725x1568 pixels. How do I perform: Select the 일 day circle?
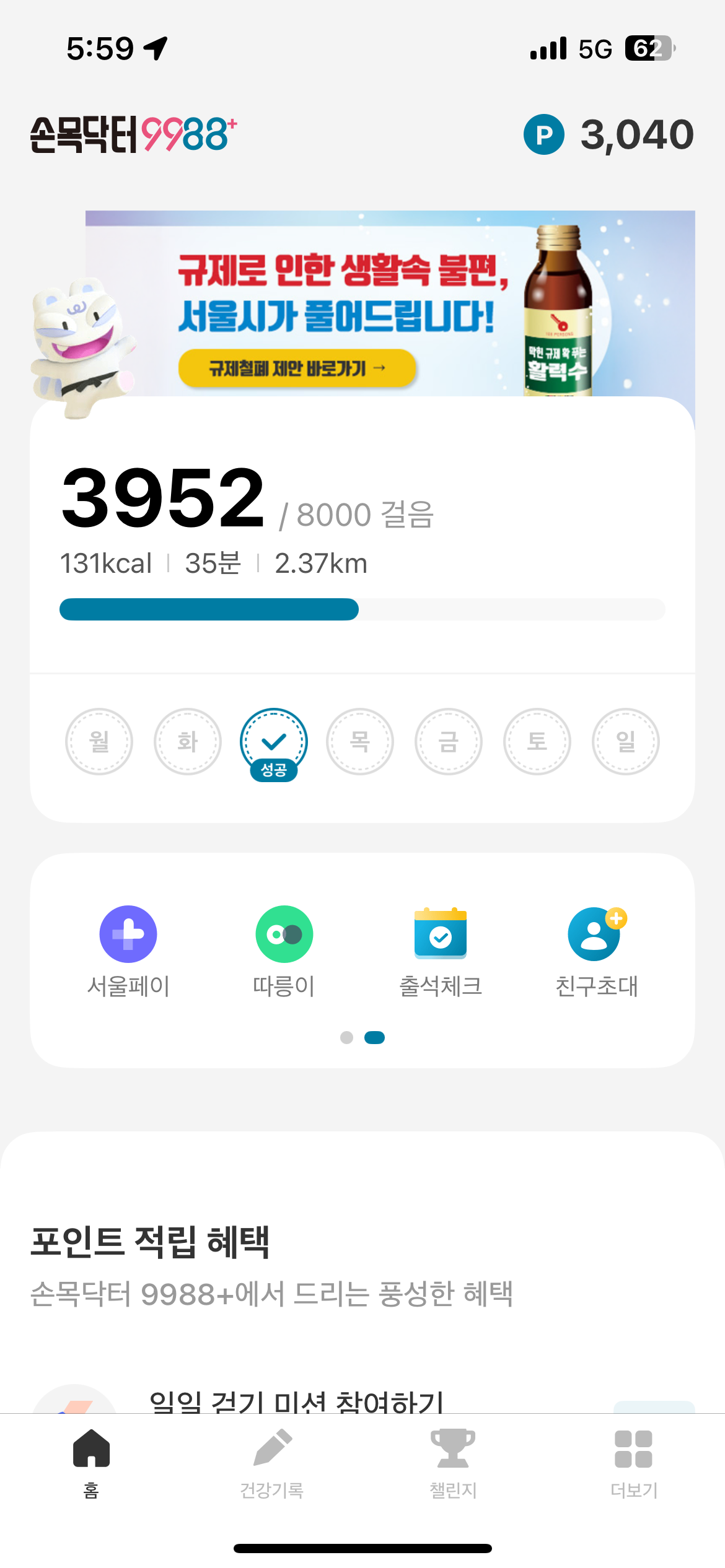(x=626, y=741)
